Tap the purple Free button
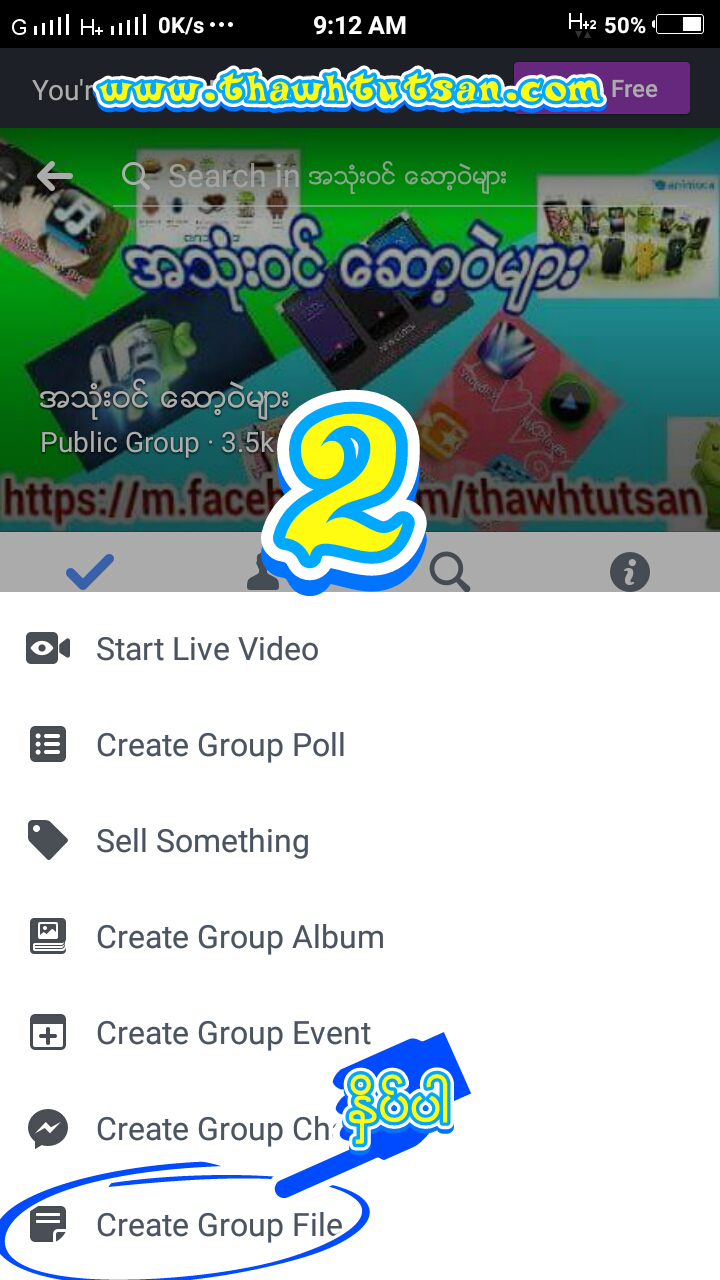 click(602, 88)
